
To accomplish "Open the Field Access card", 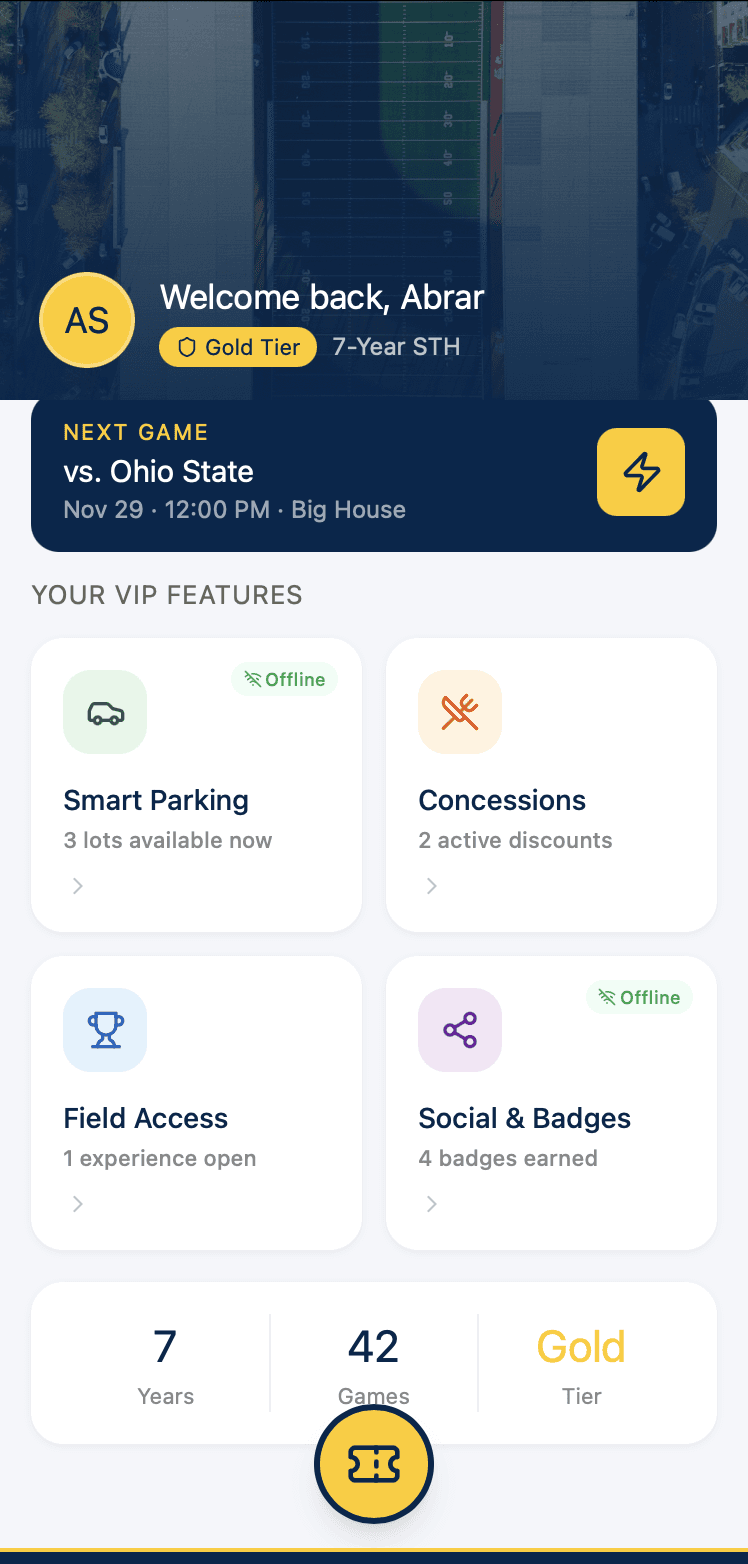I will click(x=196, y=1103).
